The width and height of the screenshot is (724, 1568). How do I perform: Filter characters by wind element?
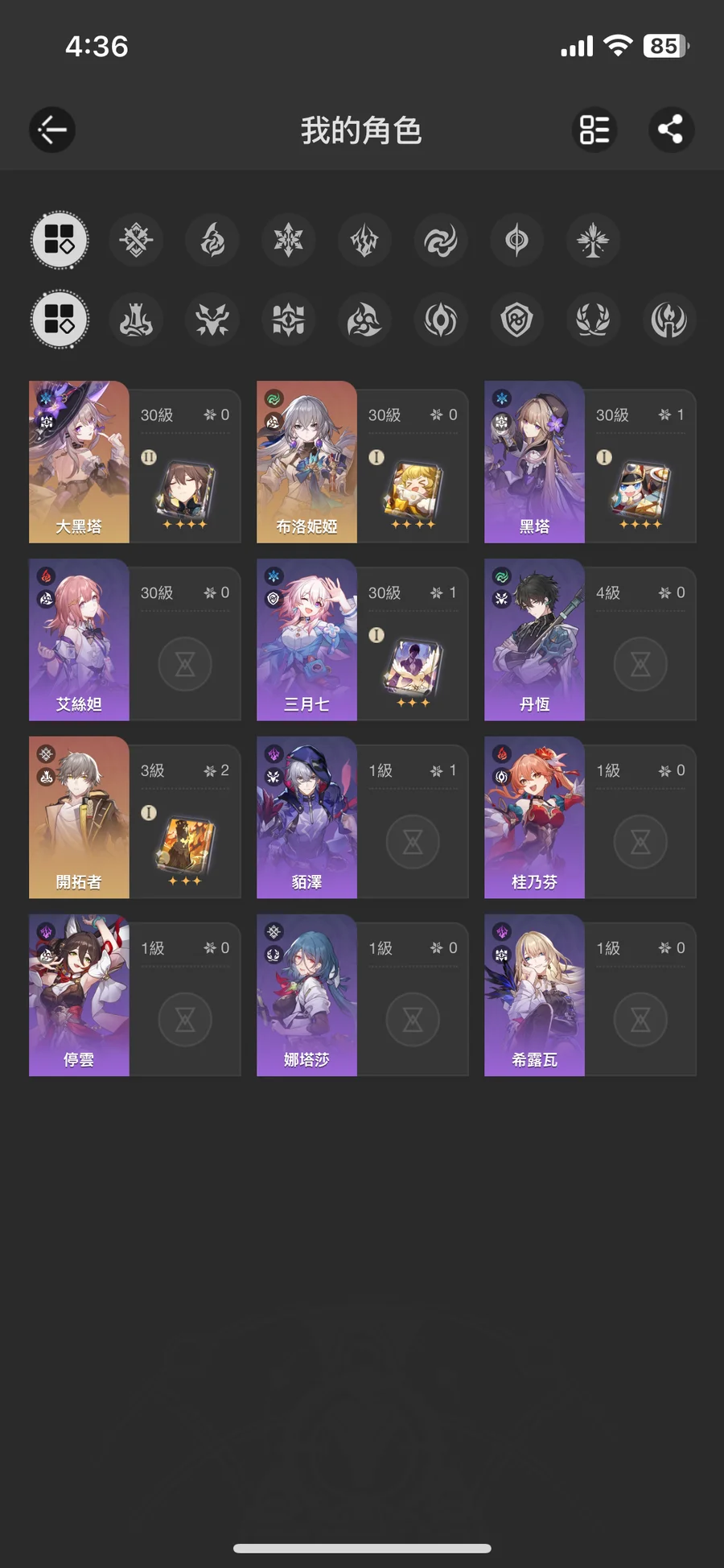[x=441, y=240]
